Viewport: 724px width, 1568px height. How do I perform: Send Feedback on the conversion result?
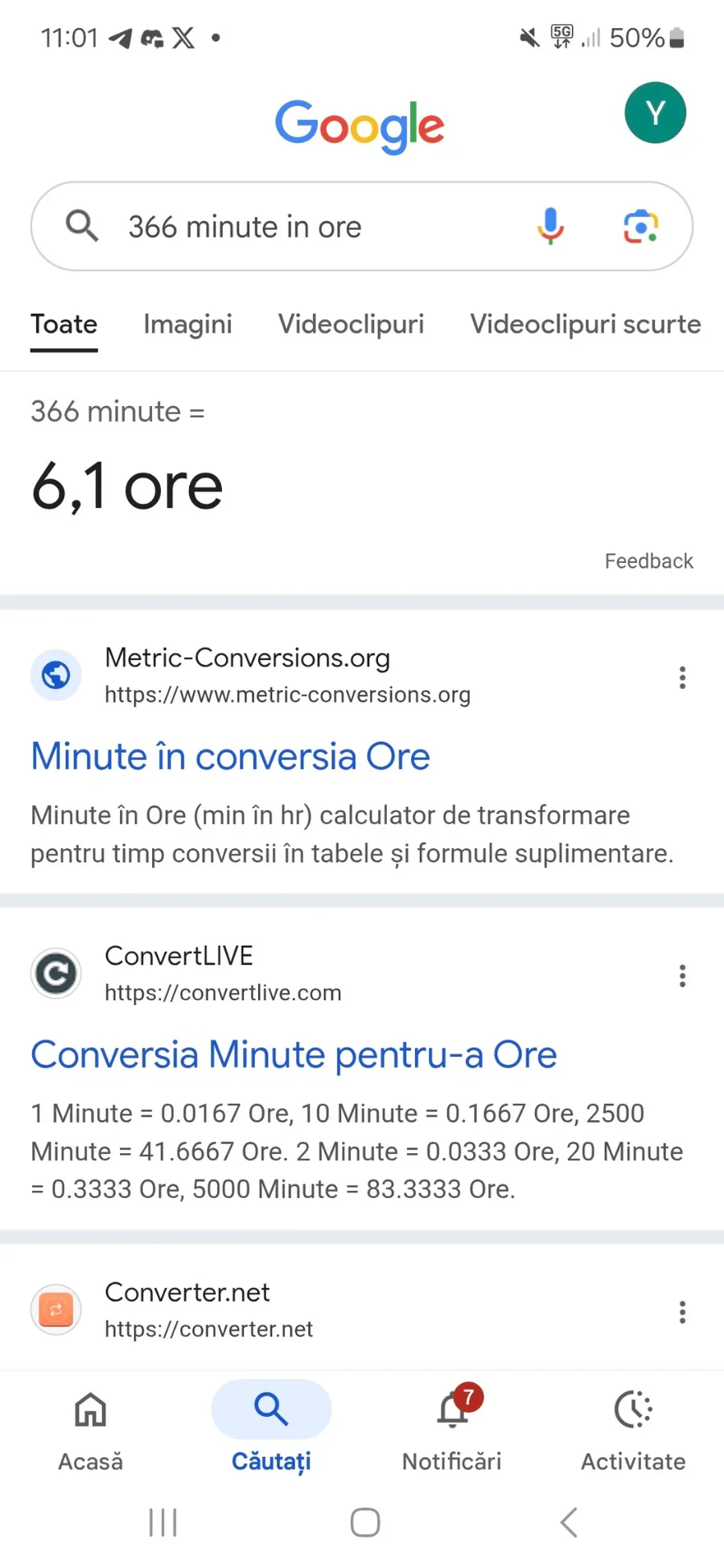[648, 560]
